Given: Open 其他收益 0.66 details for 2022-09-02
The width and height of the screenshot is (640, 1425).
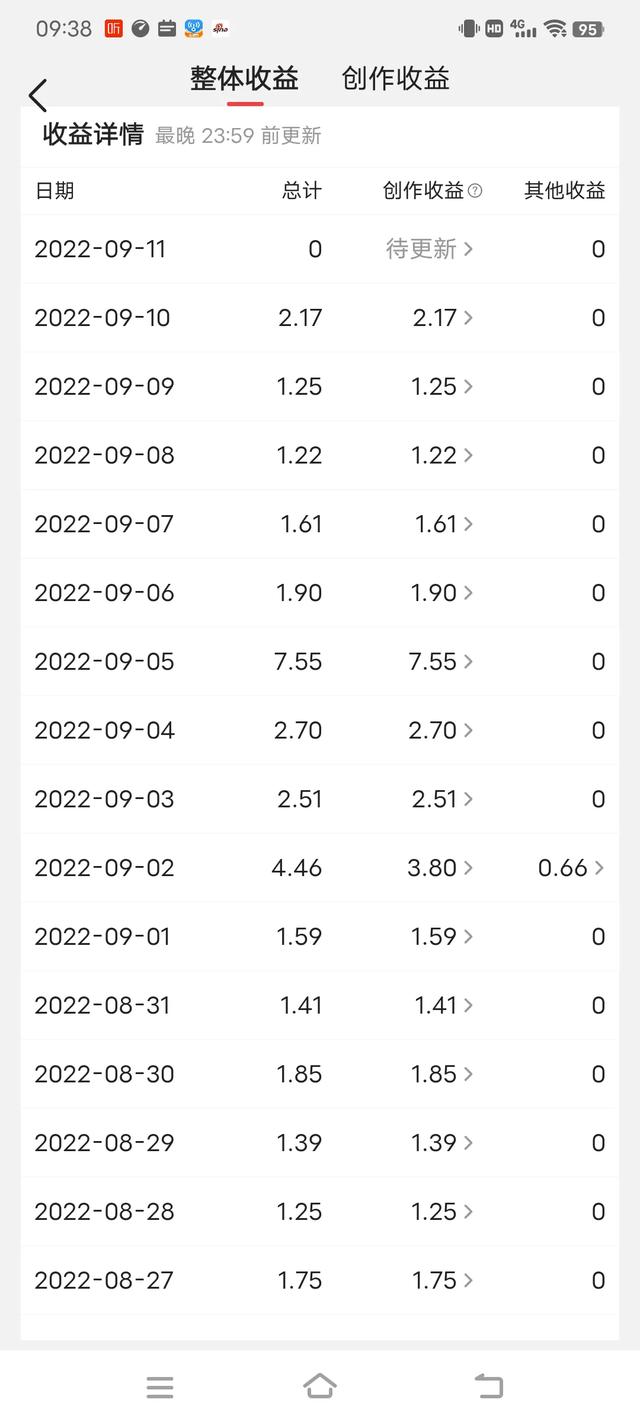Looking at the screenshot, I should click(x=572, y=868).
